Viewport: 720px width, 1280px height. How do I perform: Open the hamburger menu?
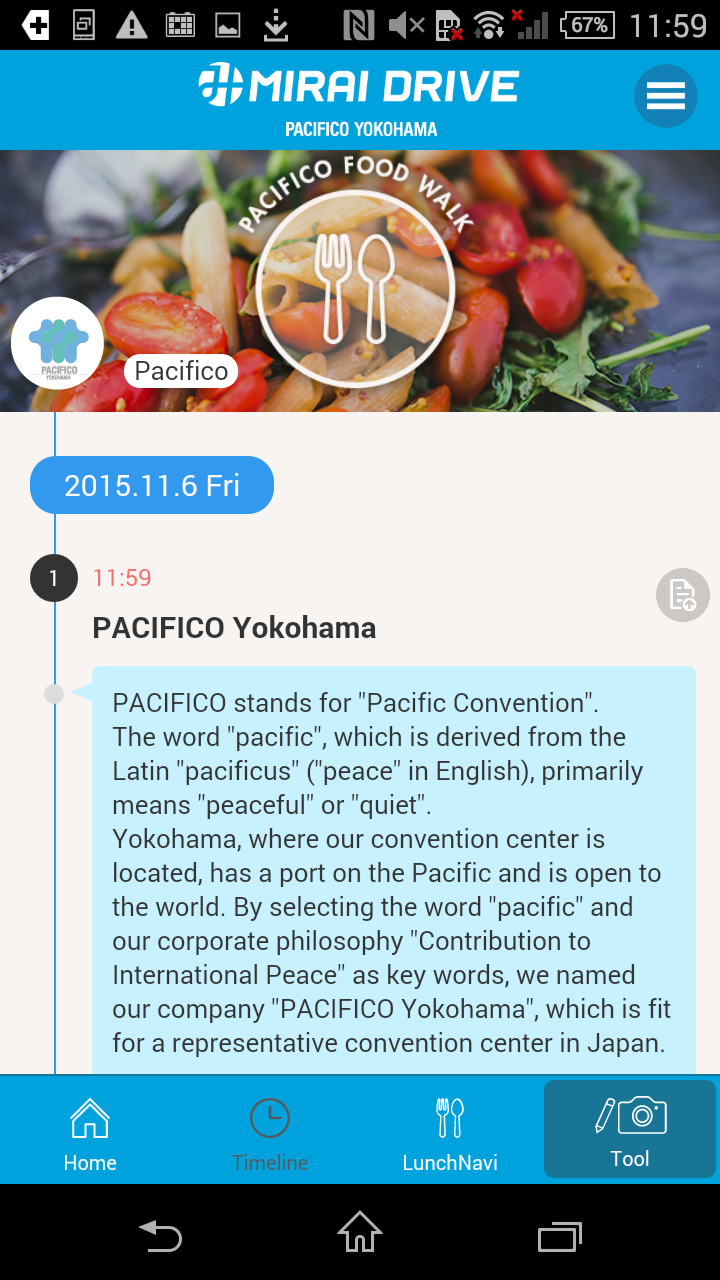click(665, 96)
